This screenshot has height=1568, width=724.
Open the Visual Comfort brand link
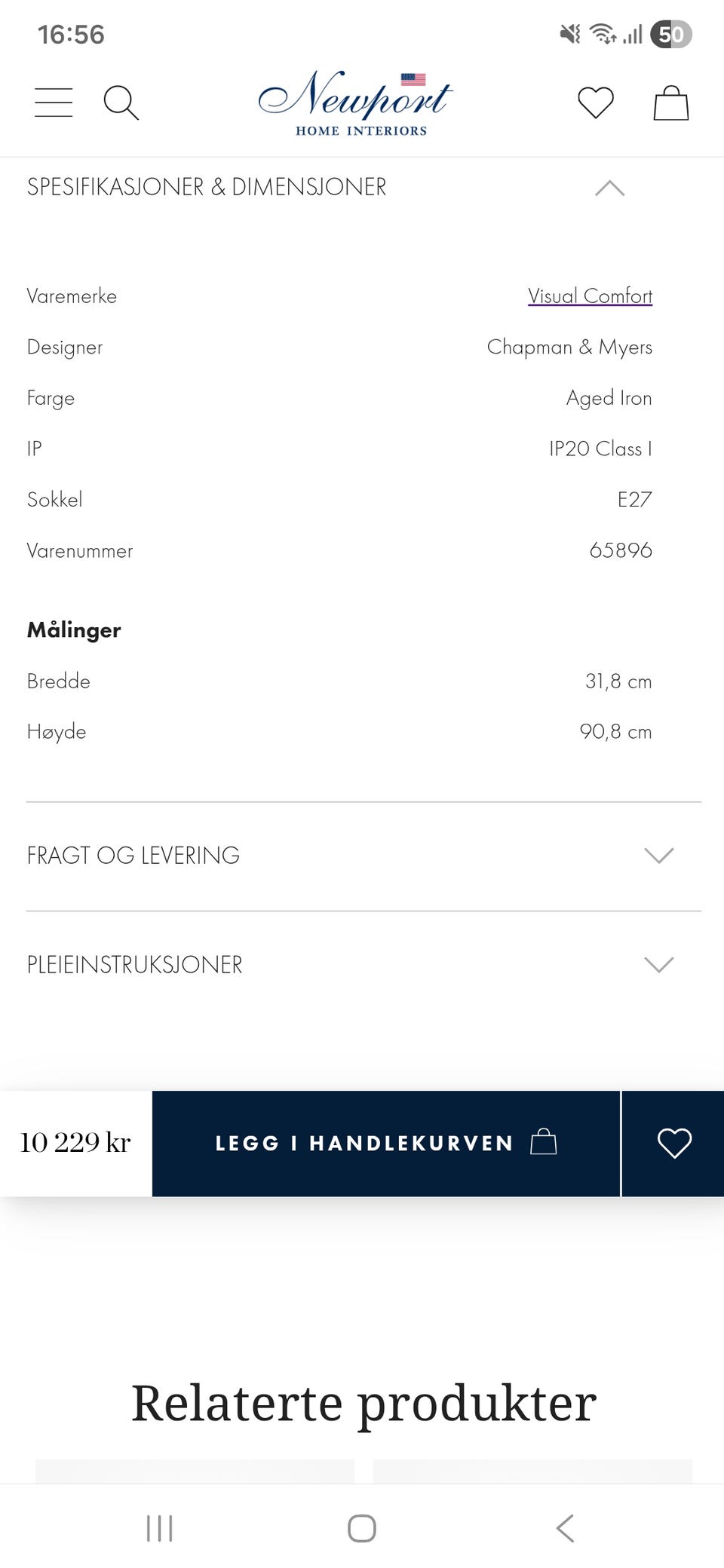point(591,296)
